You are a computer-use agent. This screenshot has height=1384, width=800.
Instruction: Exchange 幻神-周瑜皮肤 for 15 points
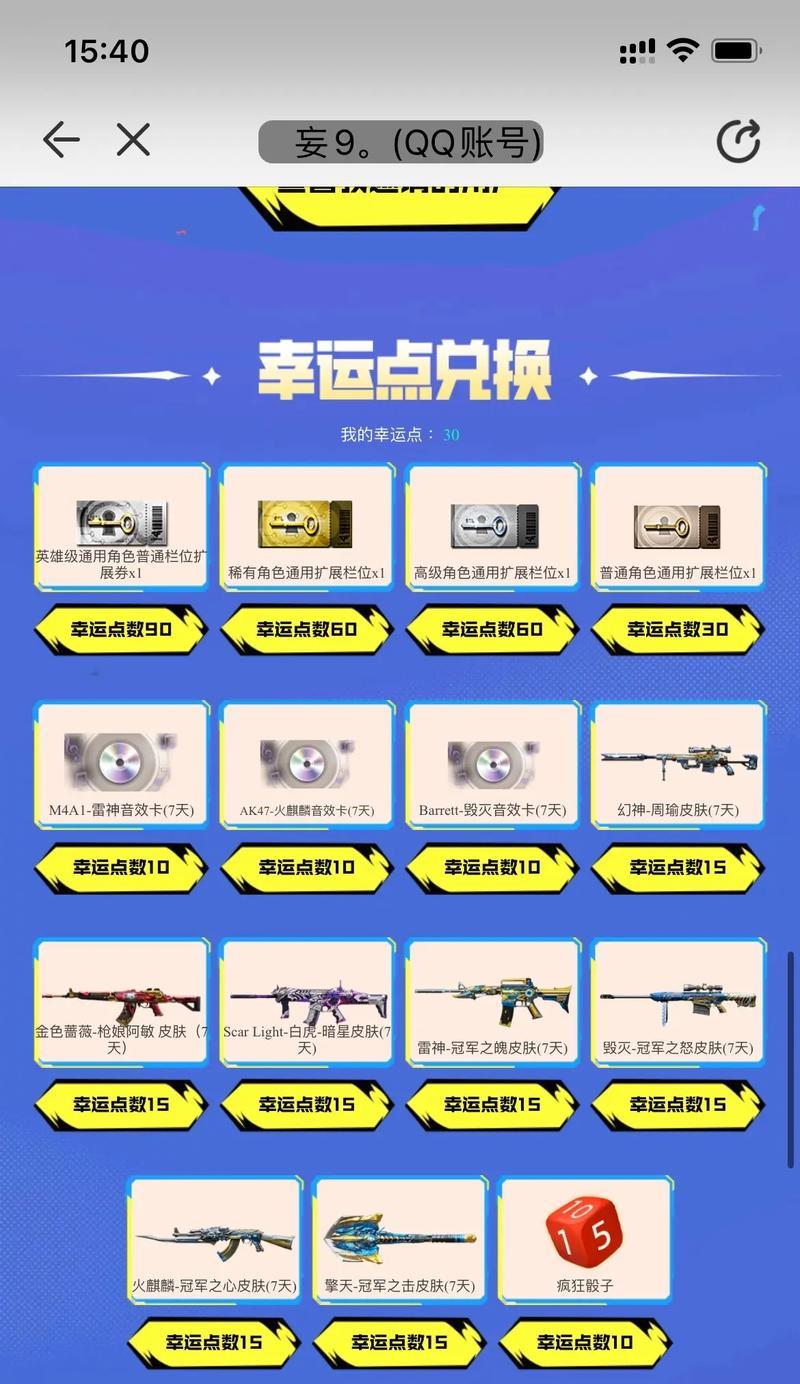click(x=678, y=867)
